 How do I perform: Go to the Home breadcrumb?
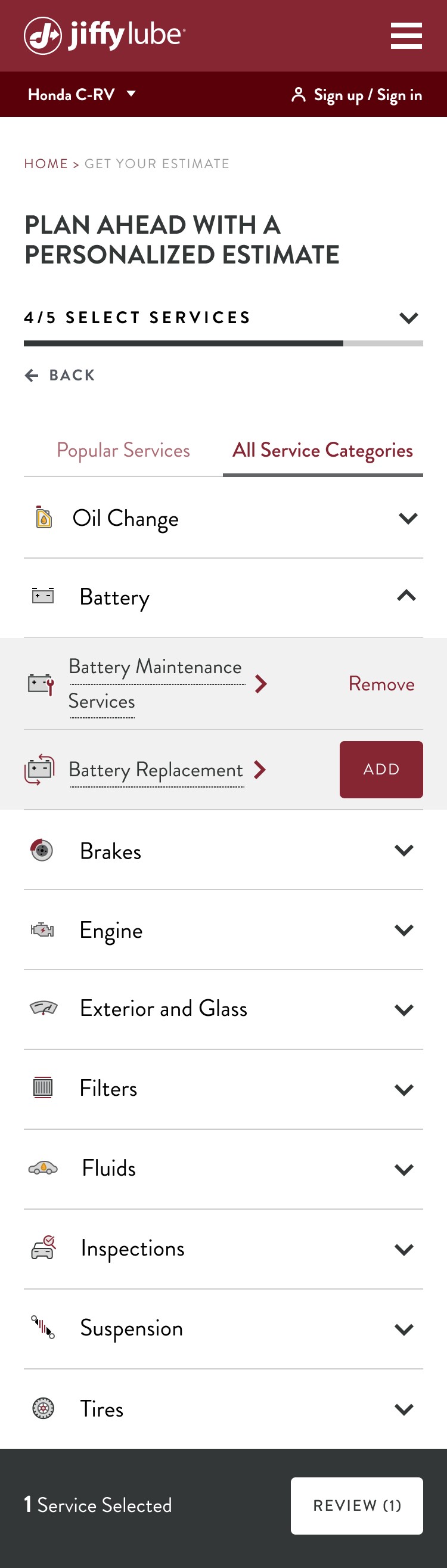coord(46,164)
